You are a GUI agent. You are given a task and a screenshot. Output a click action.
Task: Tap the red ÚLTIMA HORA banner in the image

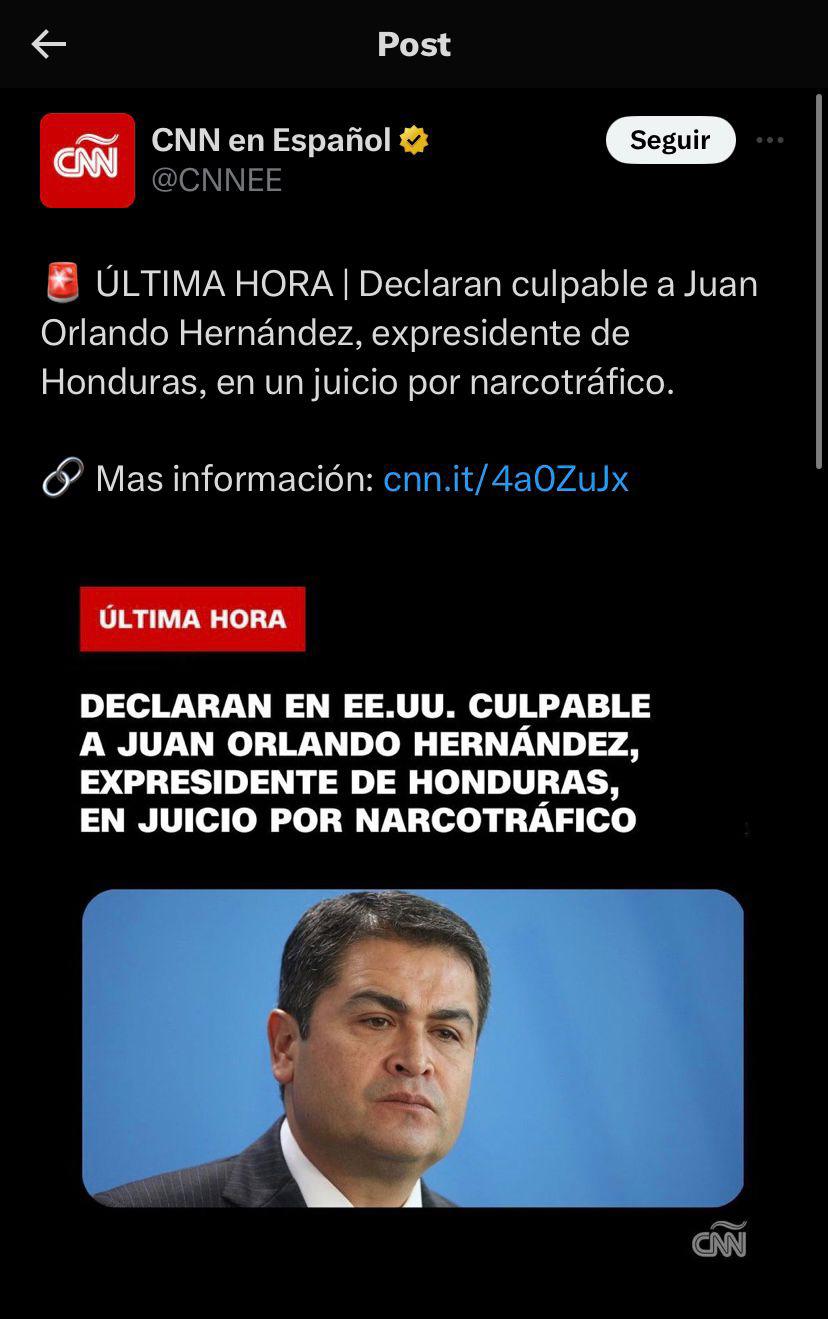coord(192,619)
